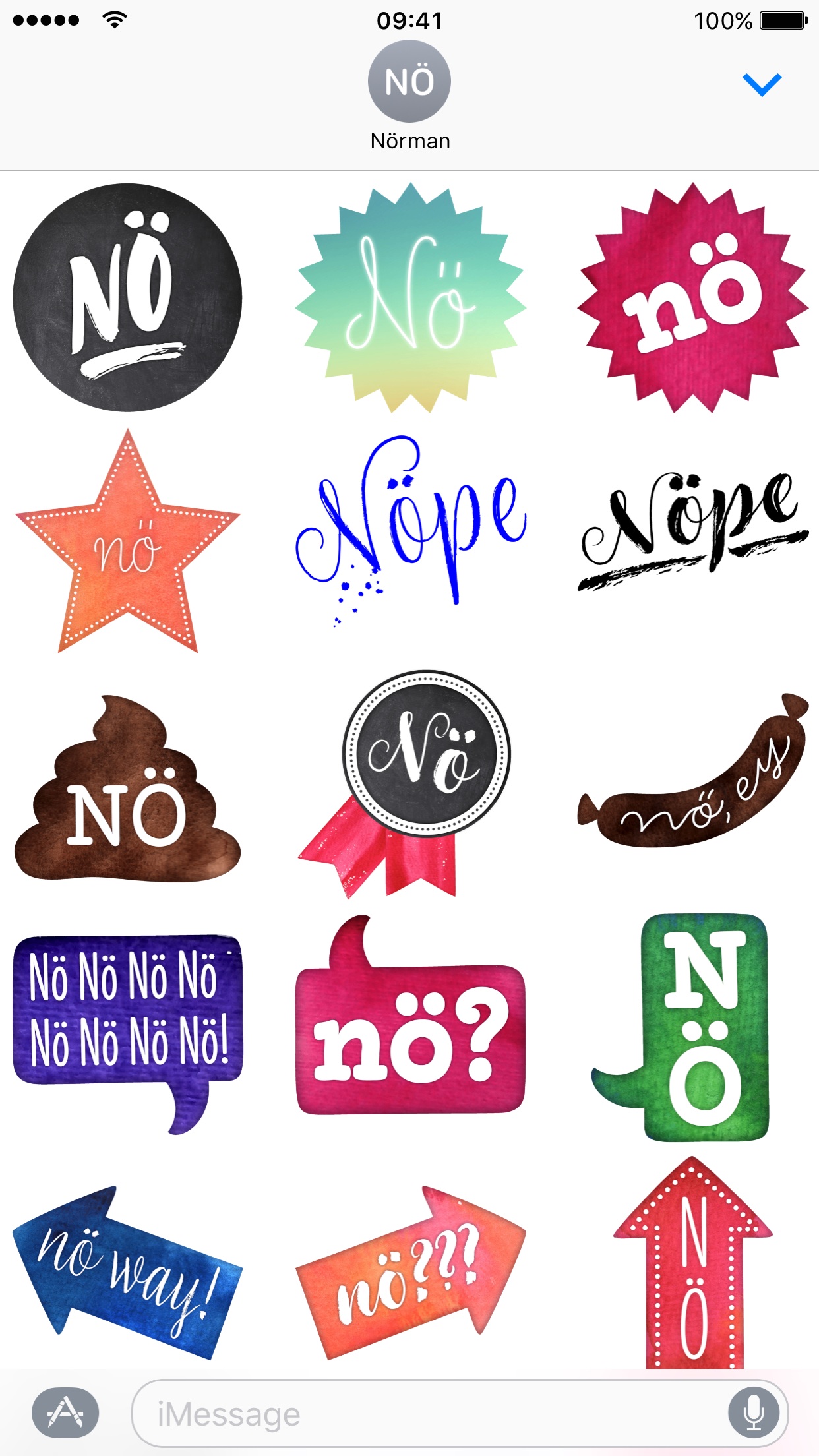
Task: Start dictation with the microphone icon
Action: [x=754, y=1413]
